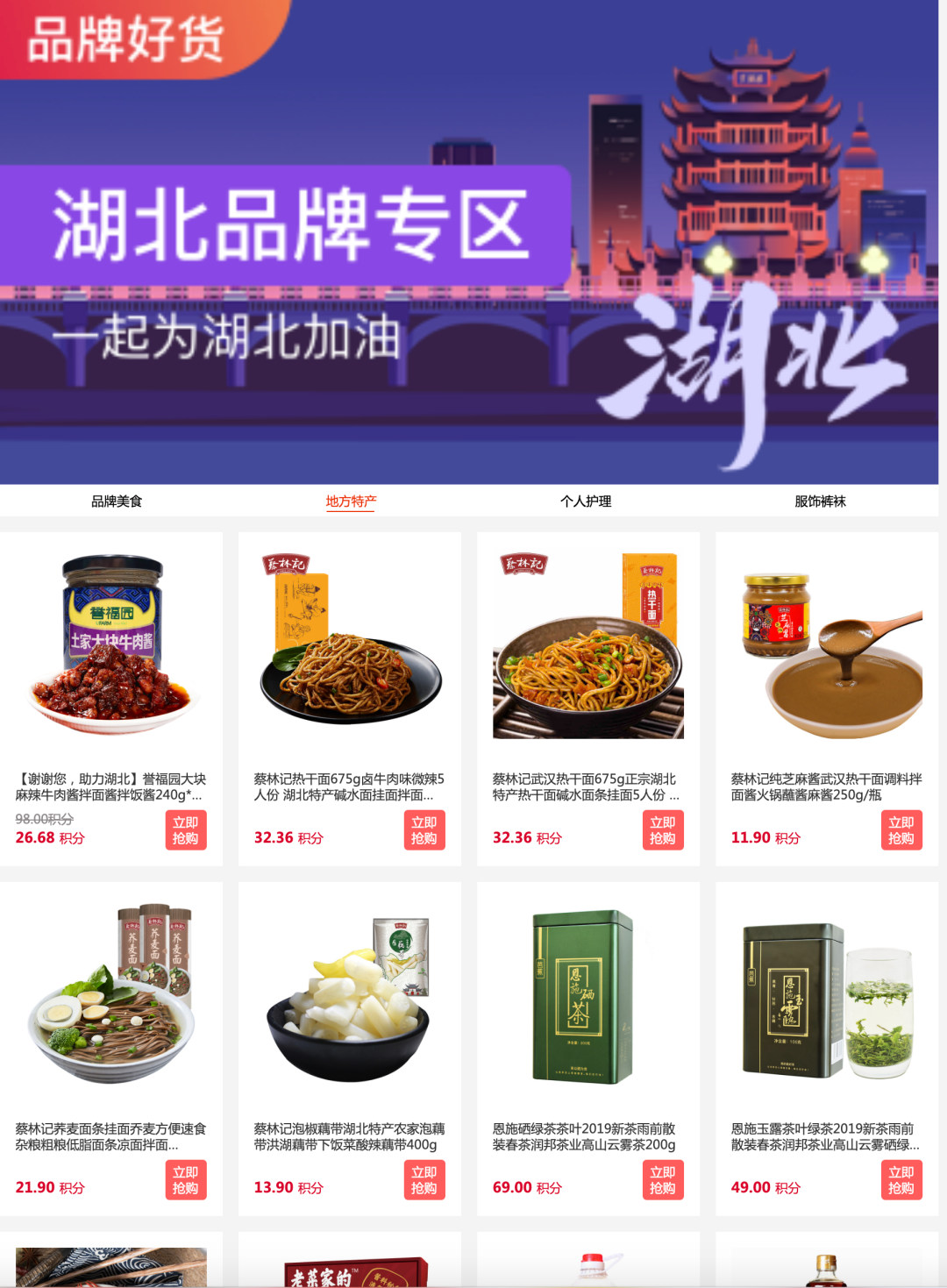Select the 地方特产 tab
The width and height of the screenshot is (947, 1288).
(351, 502)
